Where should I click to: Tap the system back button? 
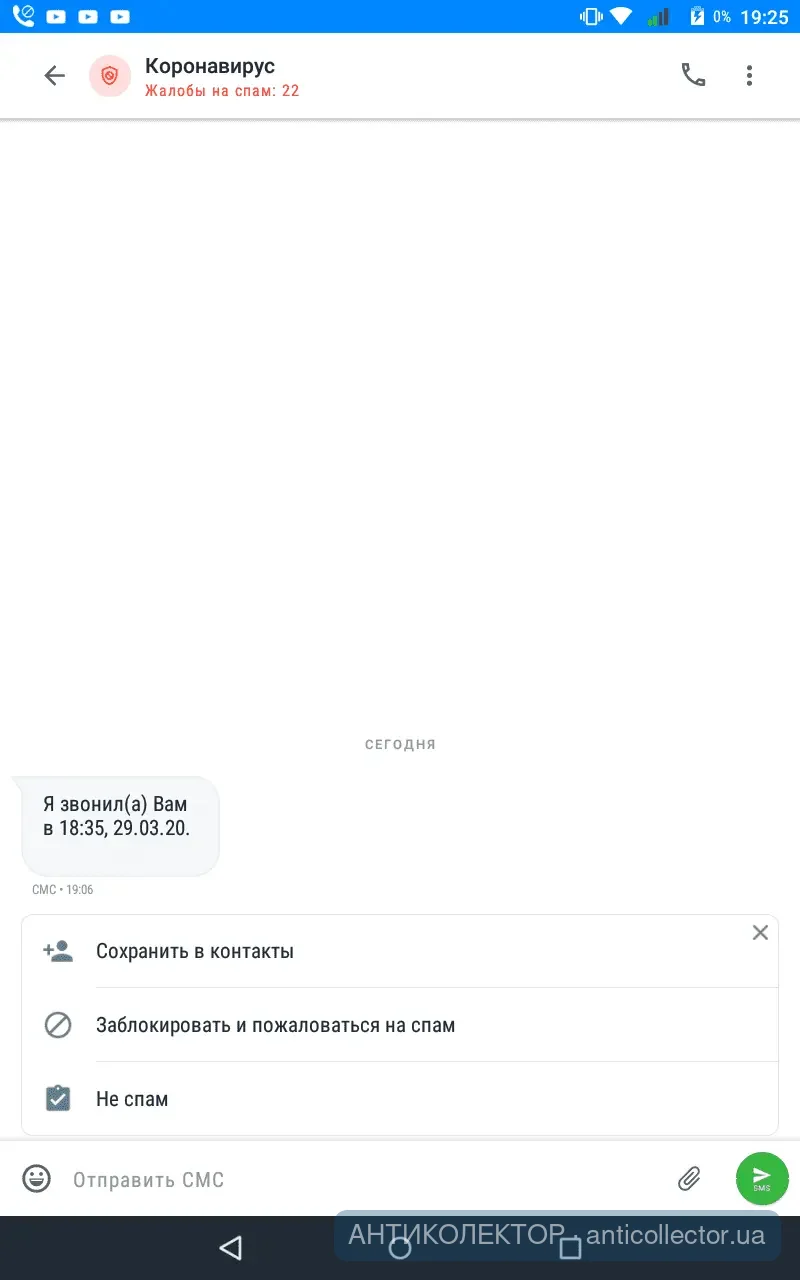click(231, 1248)
